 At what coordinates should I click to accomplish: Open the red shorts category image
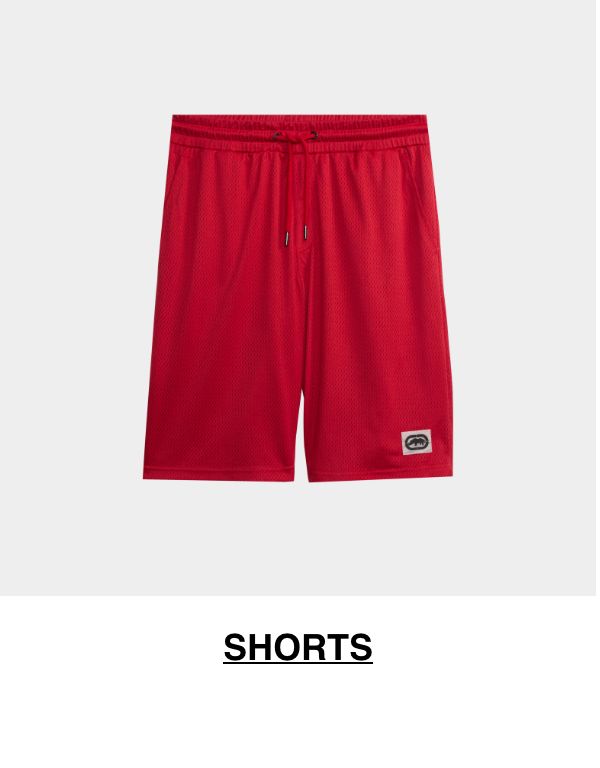point(298,297)
